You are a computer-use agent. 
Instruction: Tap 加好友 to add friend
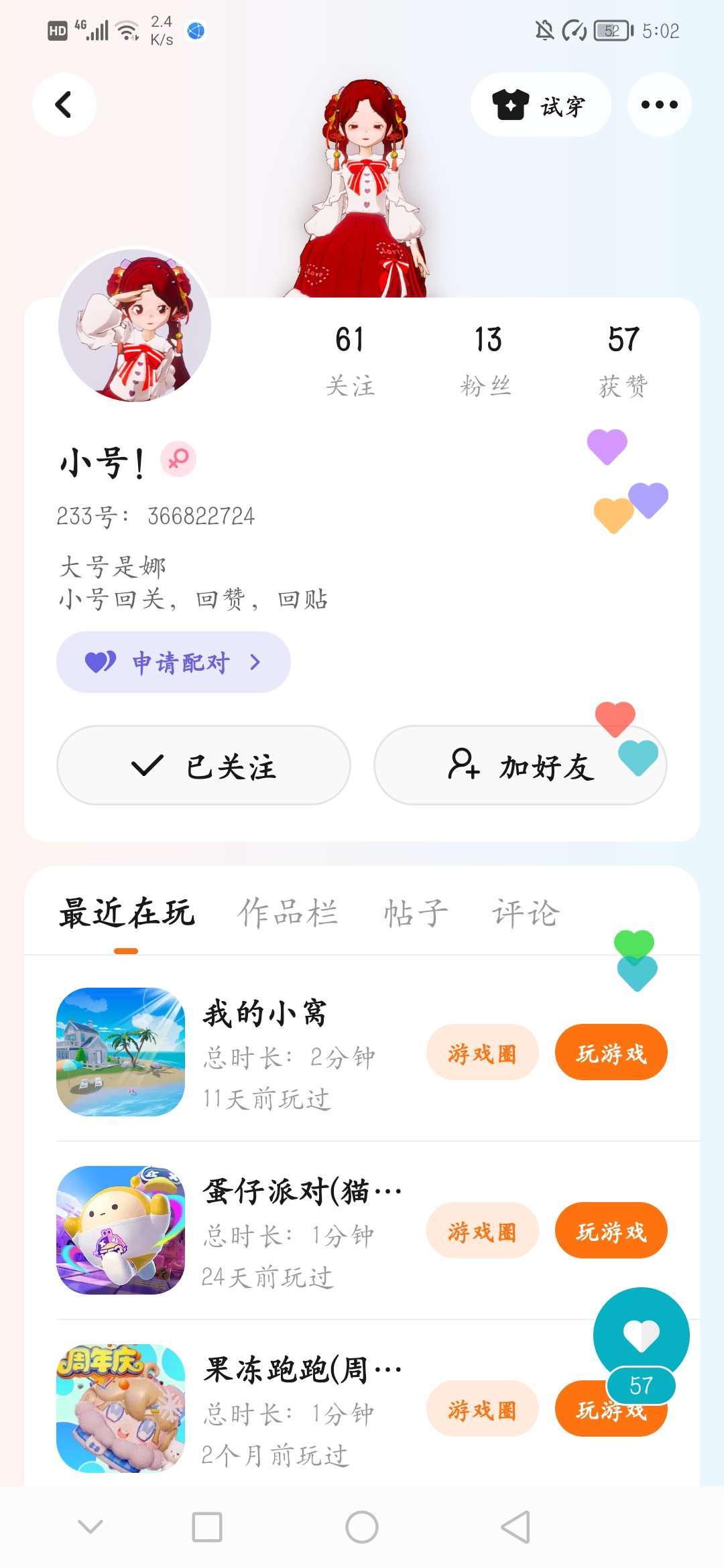click(520, 765)
